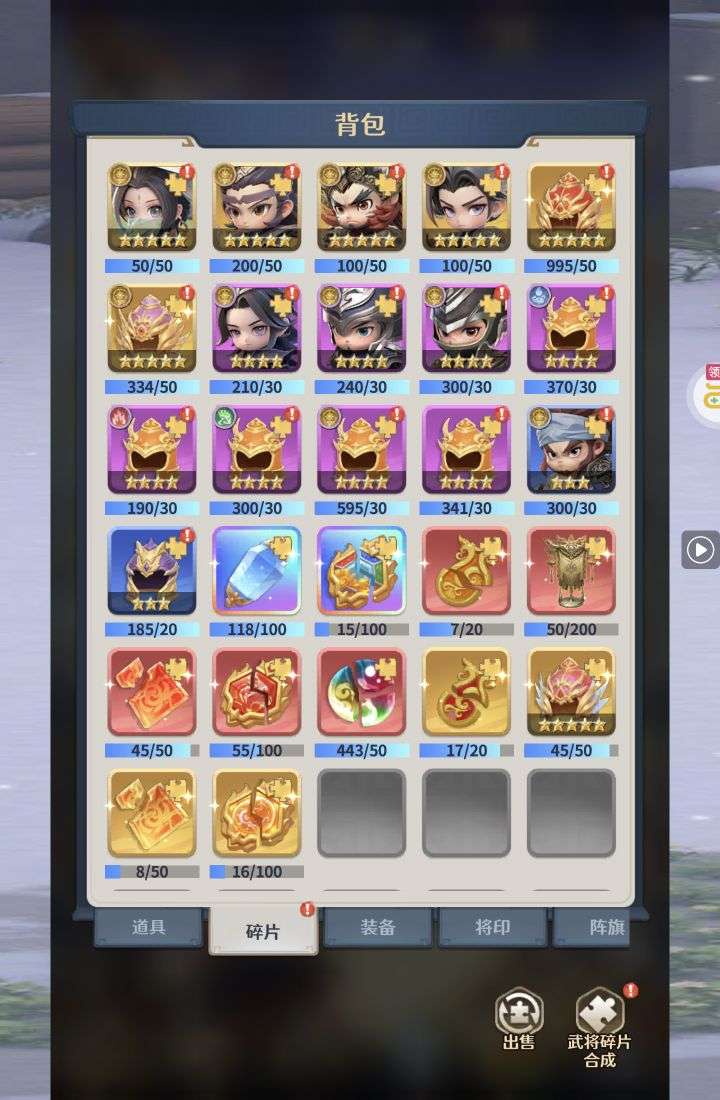Viewport: 720px width, 1100px height.
Task: Open the fragment item showing 334/50
Action: pos(152,328)
